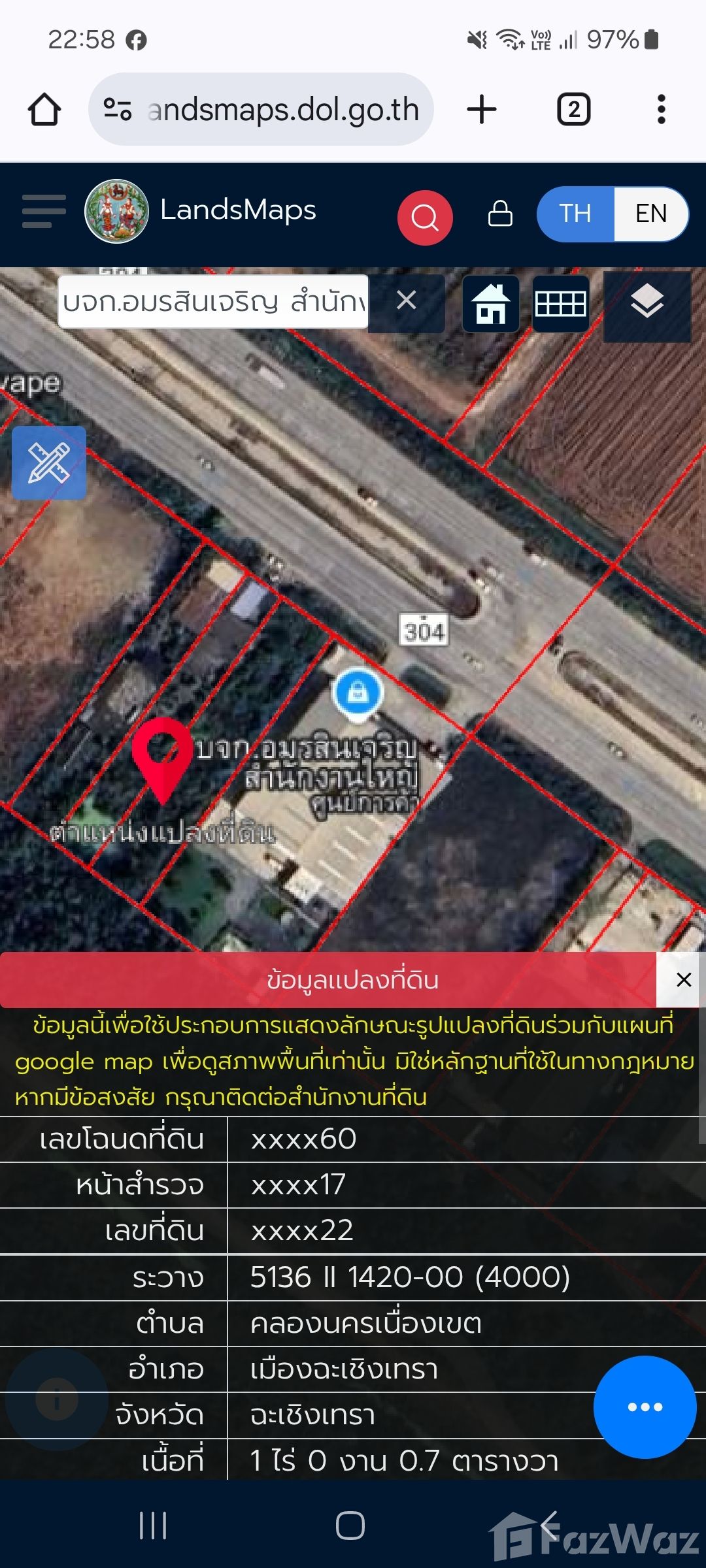Open the browser overflow menu
The height and width of the screenshot is (1568, 706).
[x=661, y=109]
